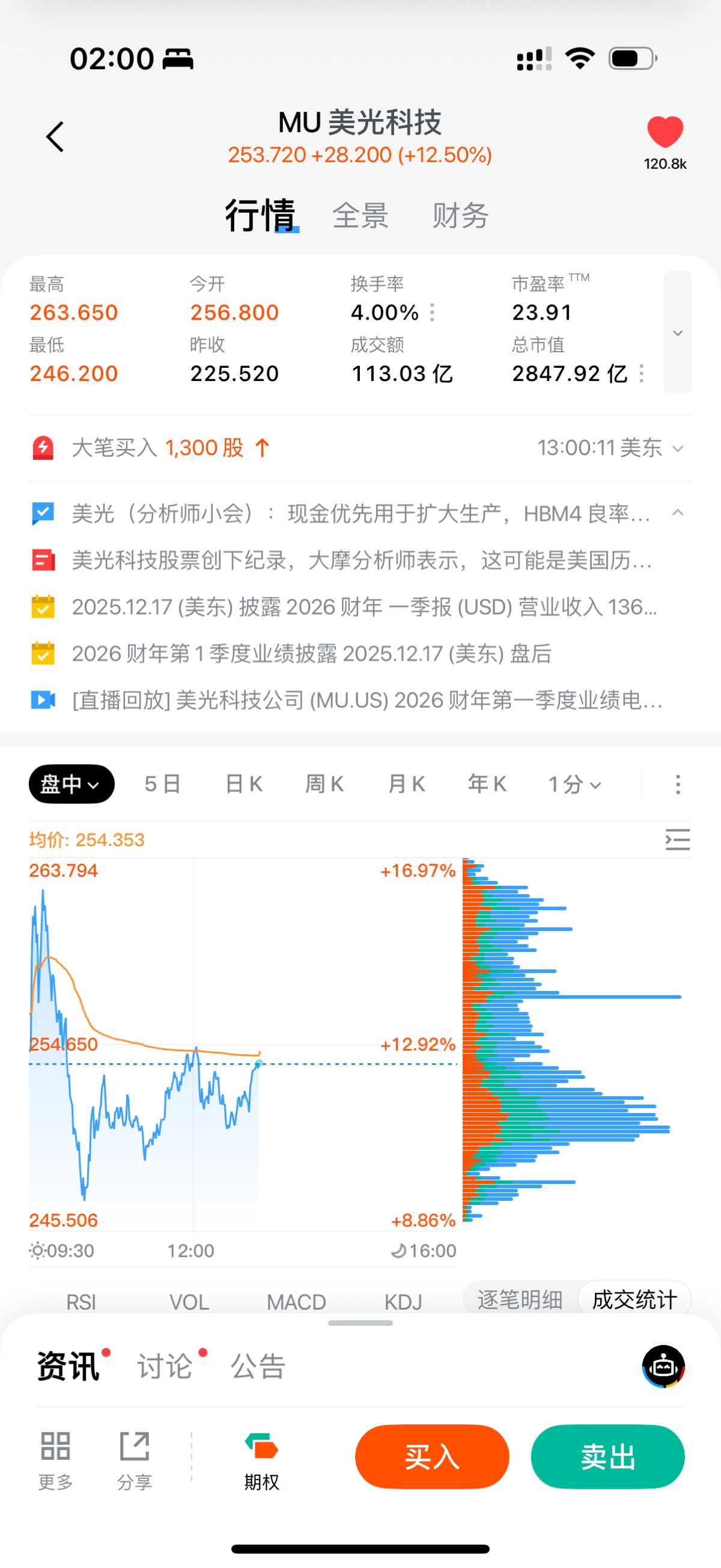The image size is (721, 1568).
Task: Show the MACD indicator
Action: (x=296, y=1301)
